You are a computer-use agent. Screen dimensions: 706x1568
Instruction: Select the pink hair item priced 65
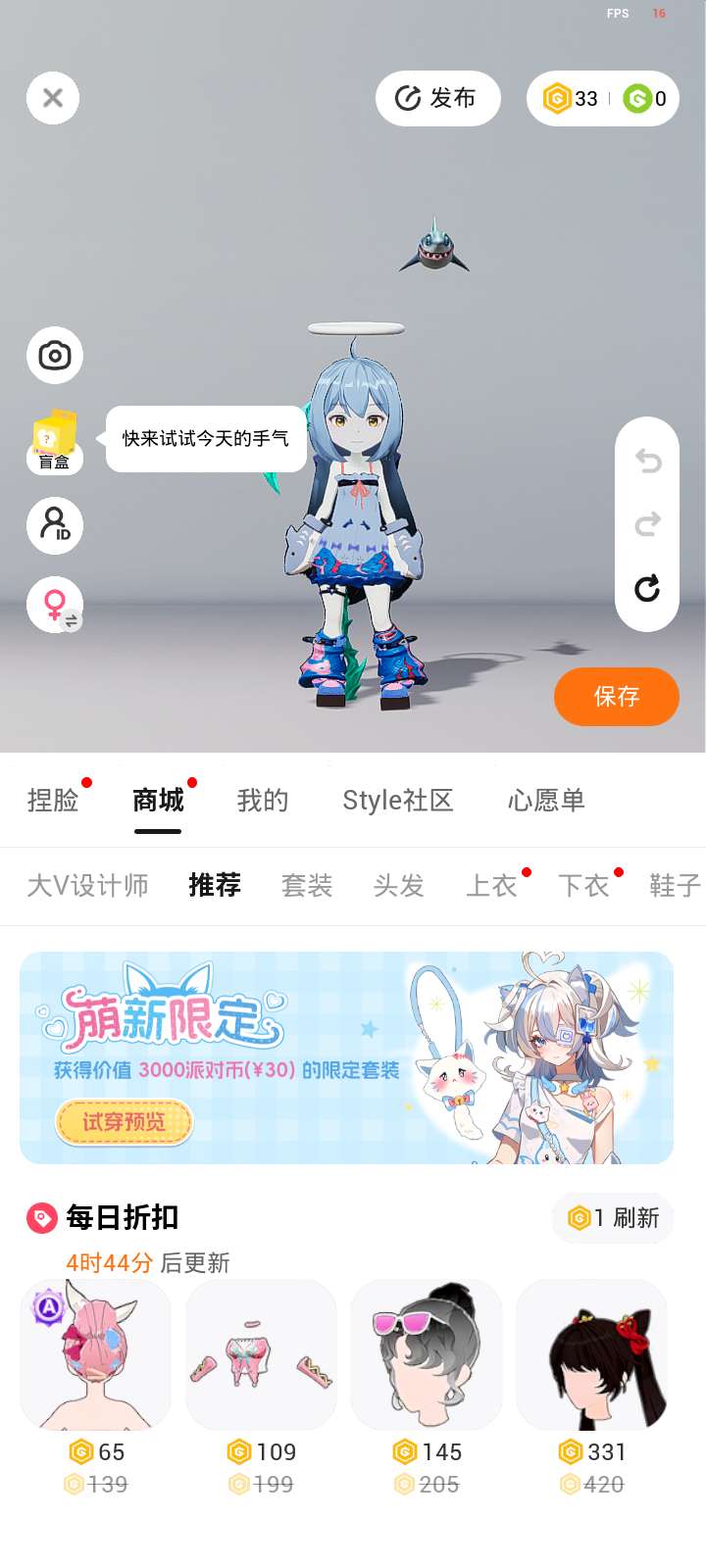[x=95, y=1355]
